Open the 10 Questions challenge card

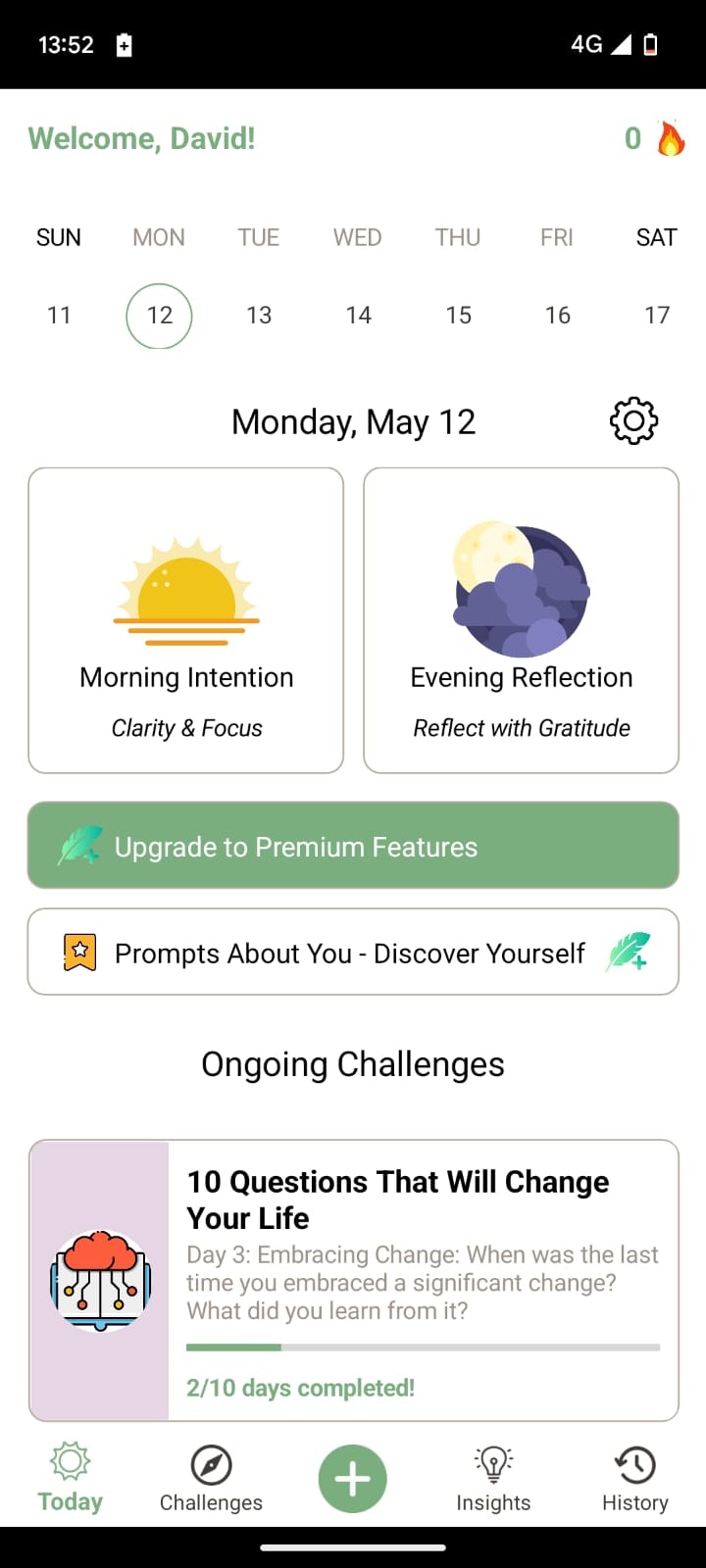tap(353, 1280)
